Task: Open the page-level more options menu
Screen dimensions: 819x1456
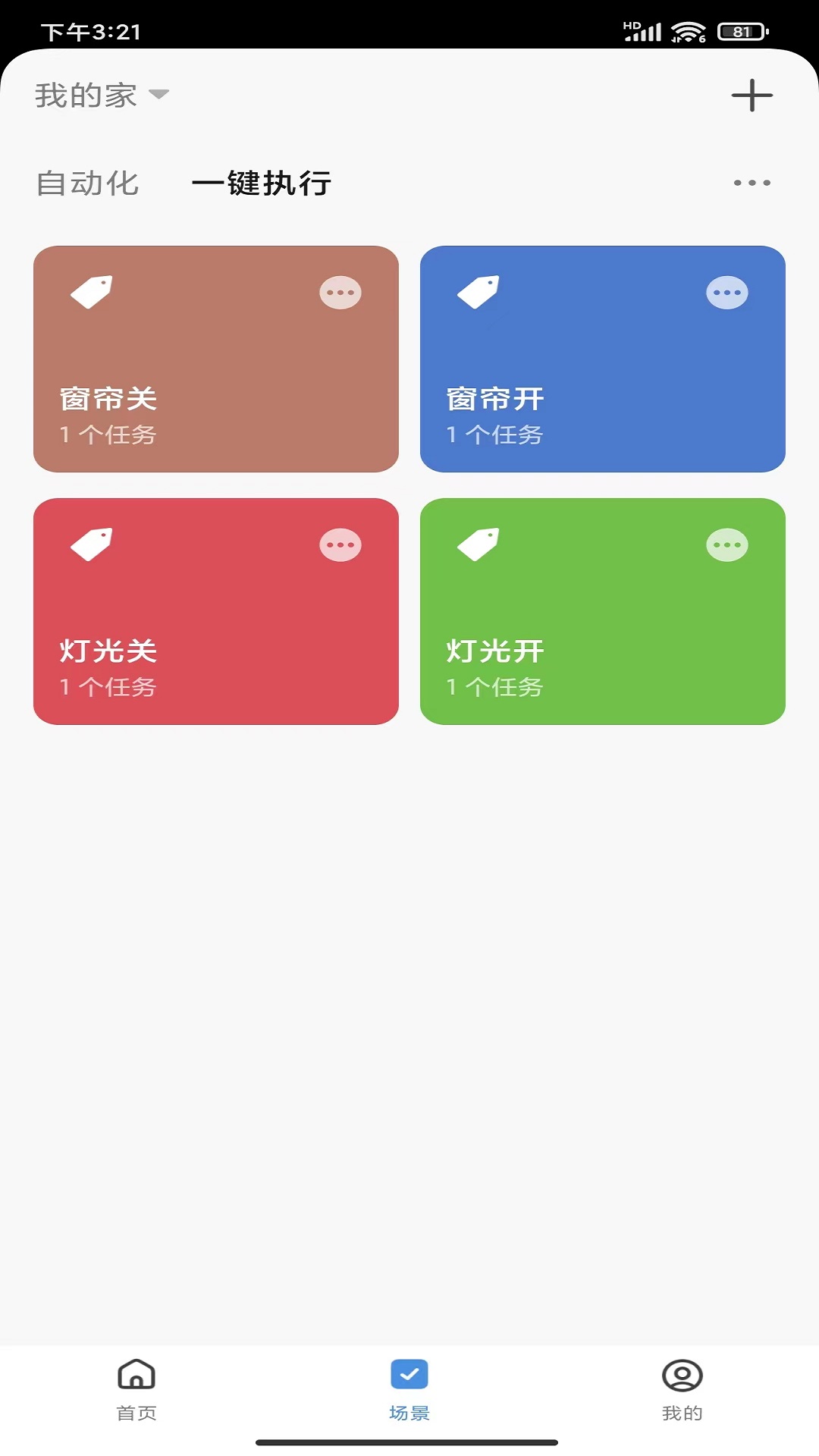Action: point(752,182)
